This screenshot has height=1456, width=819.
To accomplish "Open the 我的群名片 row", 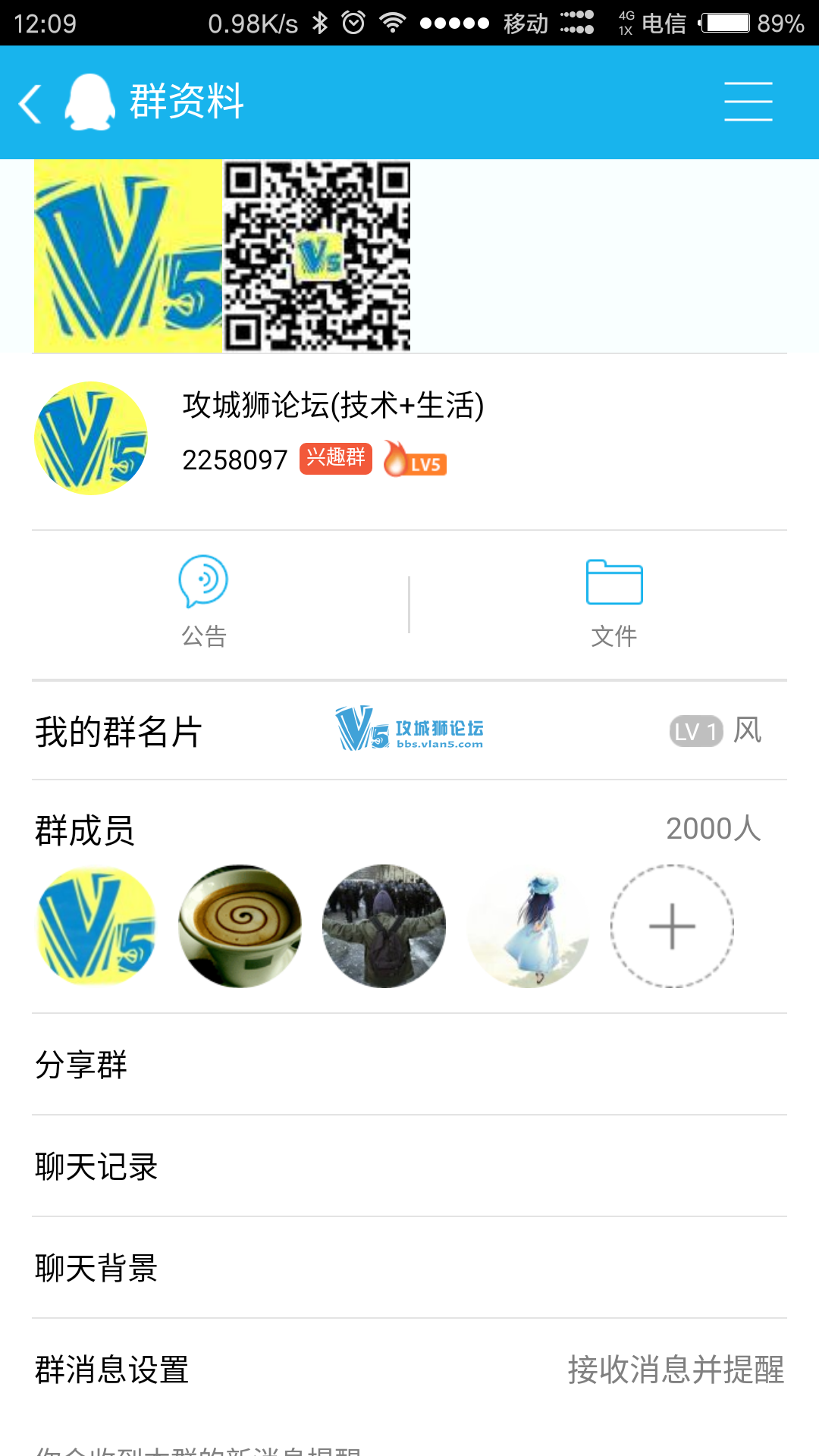I will pos(409,731).
